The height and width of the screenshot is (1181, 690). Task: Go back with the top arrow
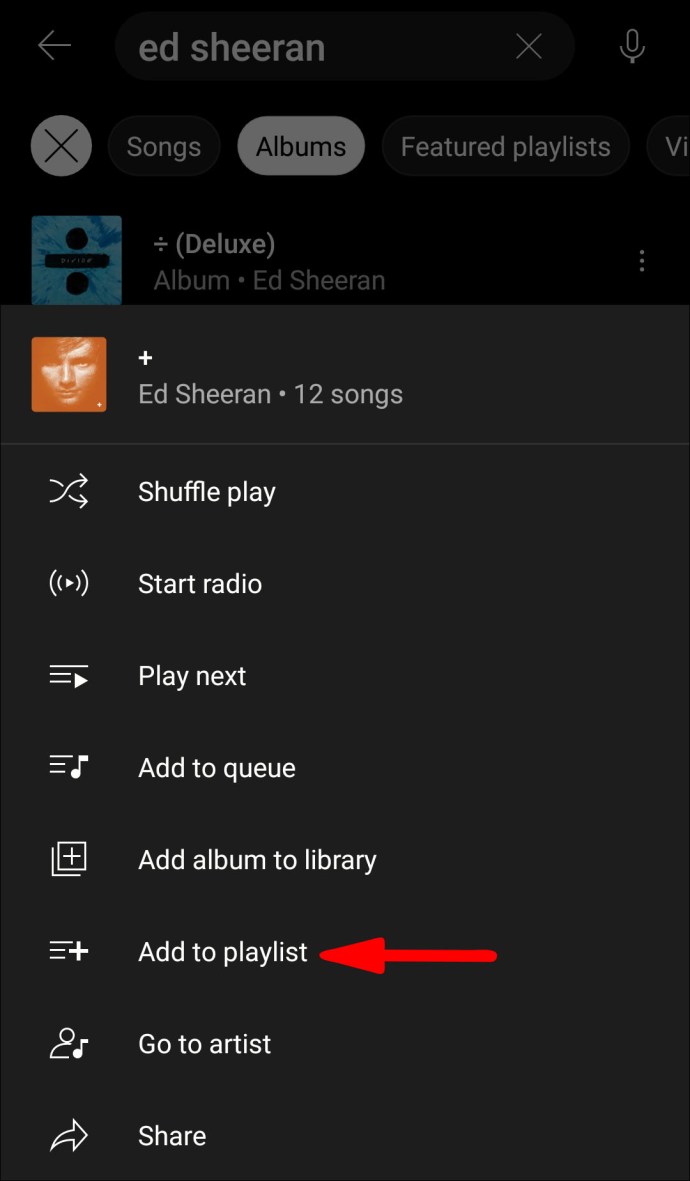pos(54,46)
